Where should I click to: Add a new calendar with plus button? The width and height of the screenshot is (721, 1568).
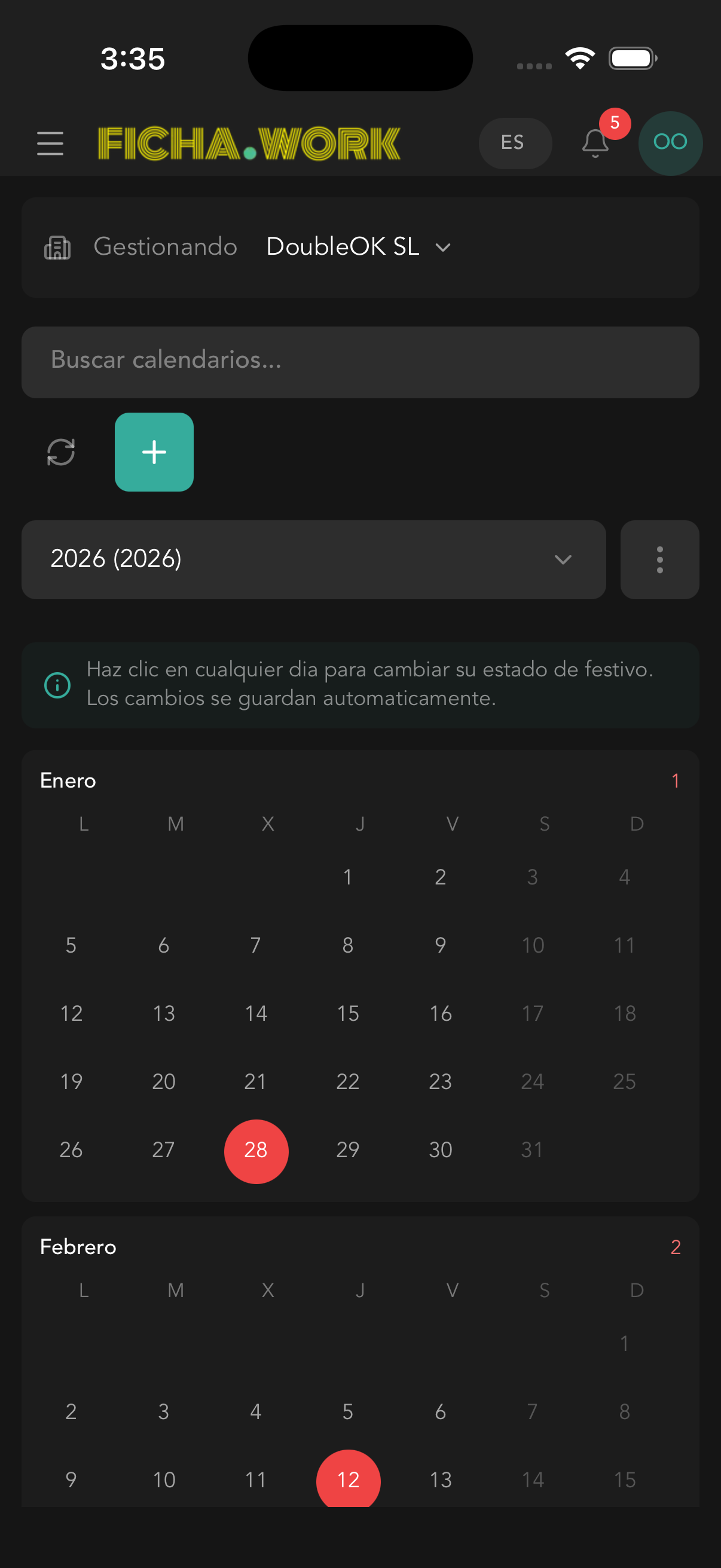(x=154, y=452)
